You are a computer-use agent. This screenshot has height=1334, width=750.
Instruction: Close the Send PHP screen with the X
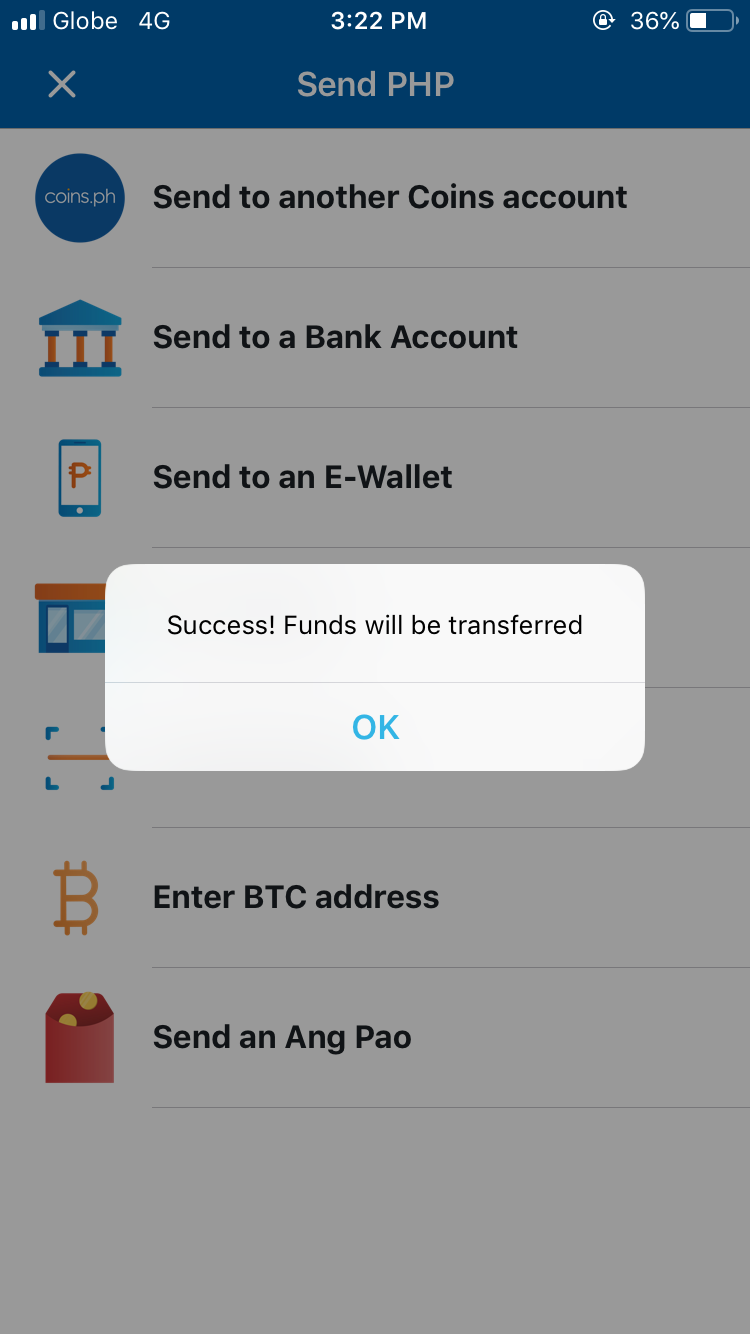[61, 85]
